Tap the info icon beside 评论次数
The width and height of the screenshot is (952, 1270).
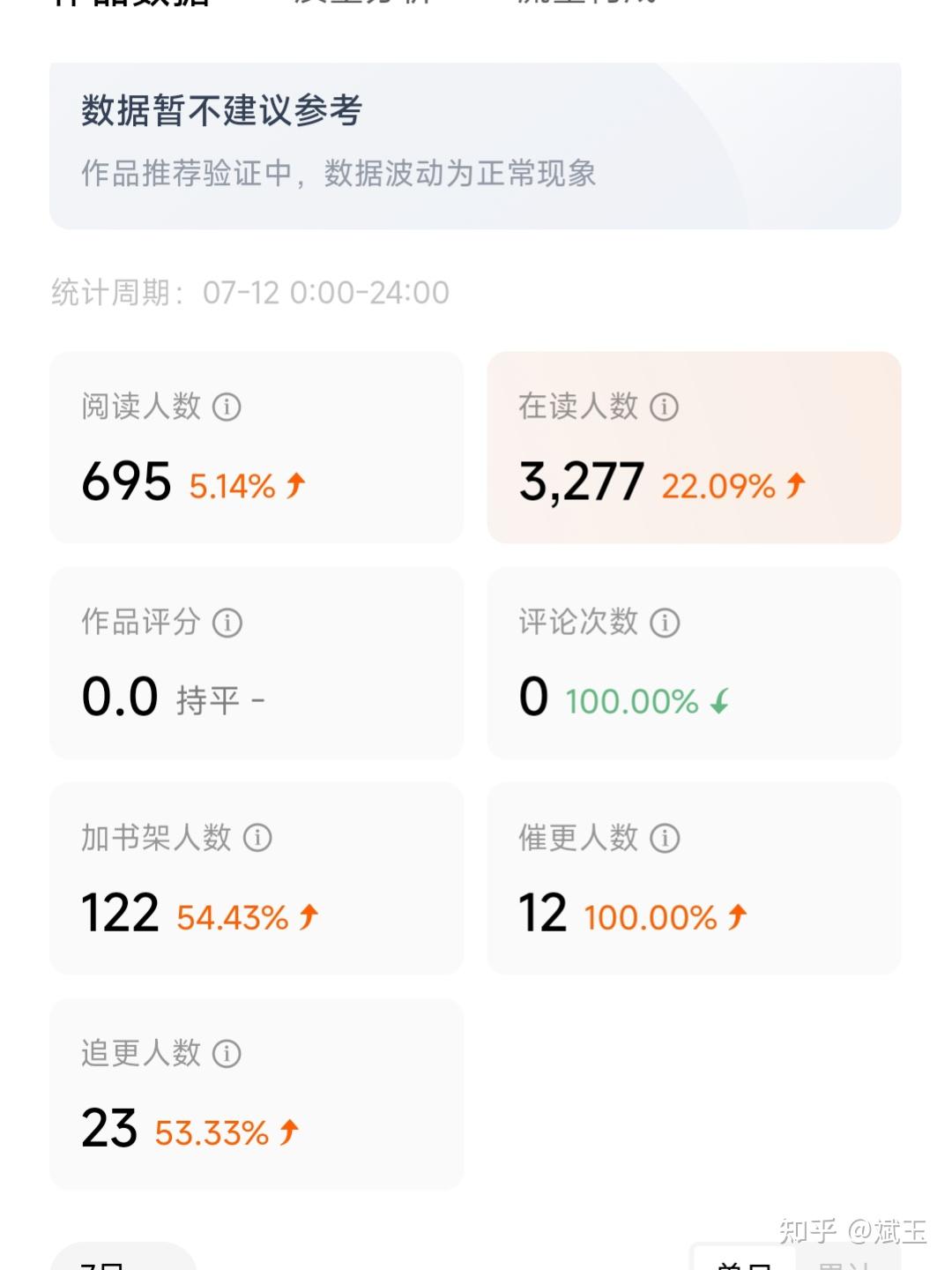(665, 623)
